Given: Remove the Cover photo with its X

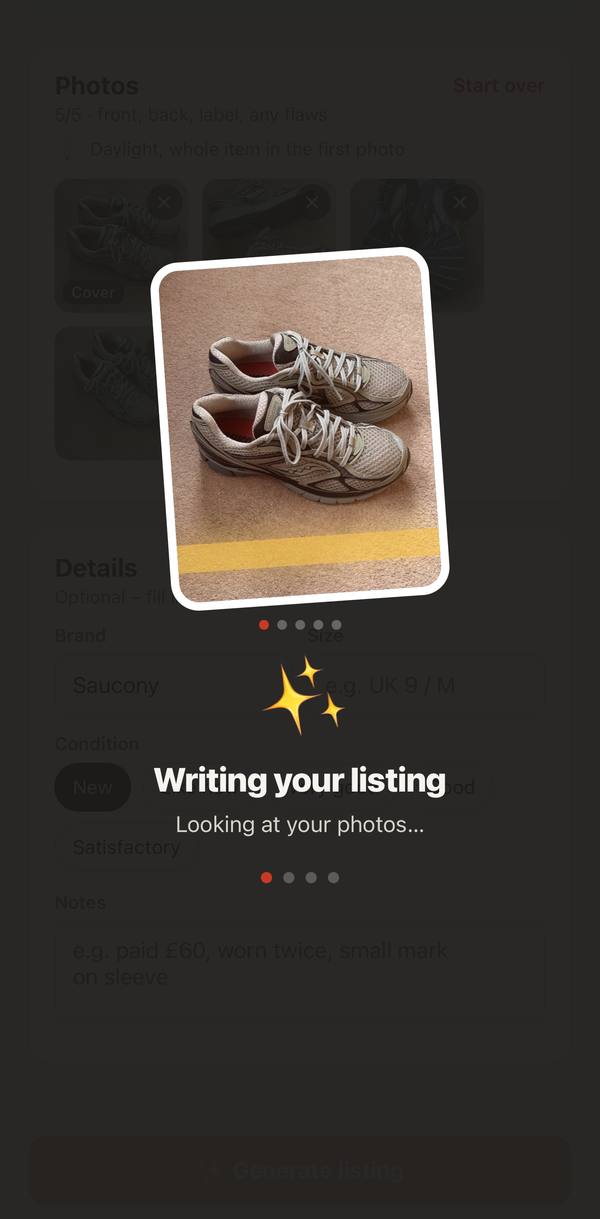Looking at the screenshot, I should (164, 202).
